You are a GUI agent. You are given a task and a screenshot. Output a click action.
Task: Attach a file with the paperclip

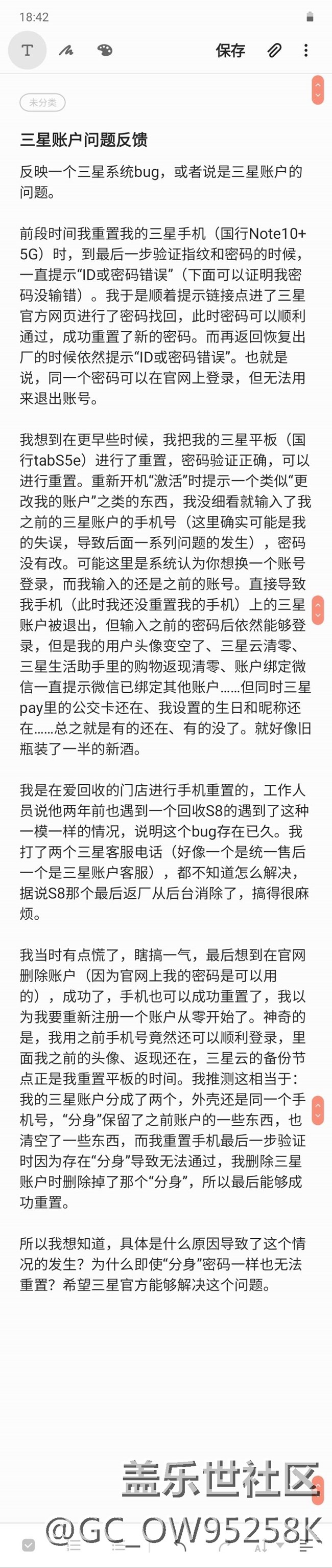274,51
